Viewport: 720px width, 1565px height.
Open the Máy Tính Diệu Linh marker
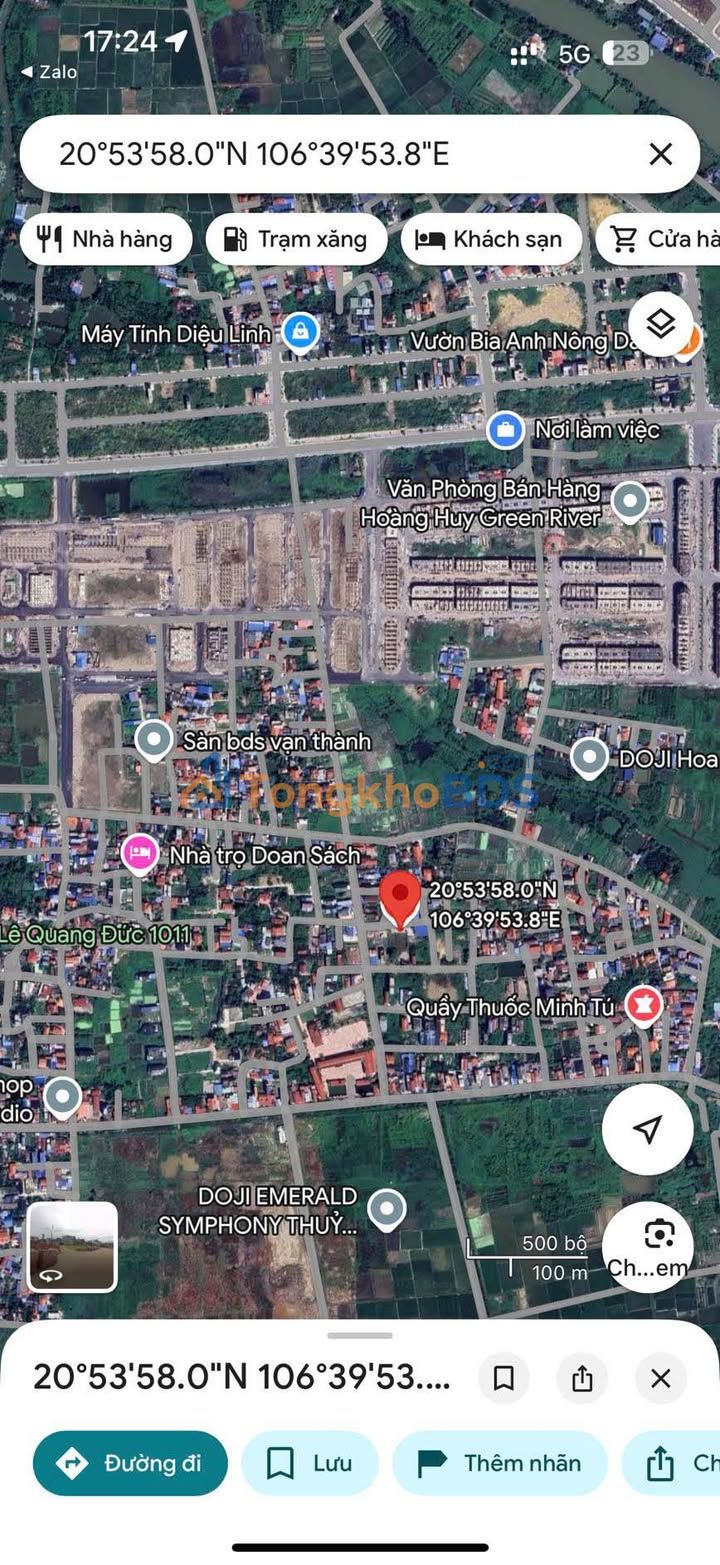(299, 331)
